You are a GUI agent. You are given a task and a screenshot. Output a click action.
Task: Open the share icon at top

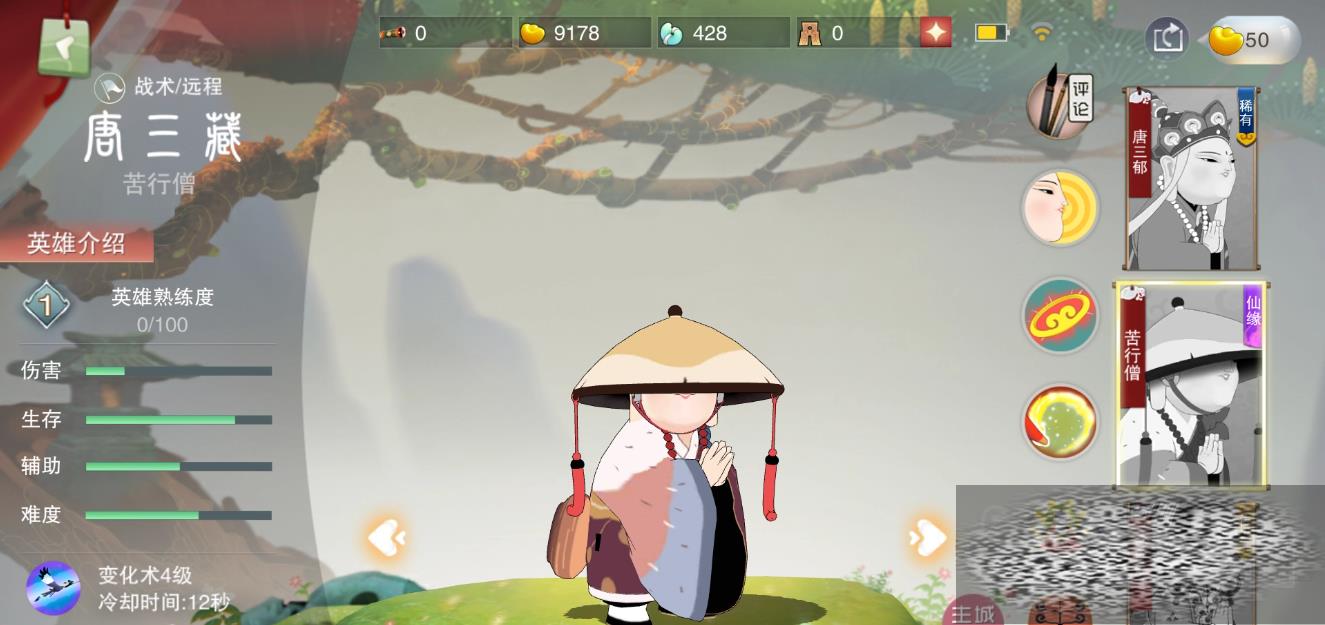tap(1167, 39)
